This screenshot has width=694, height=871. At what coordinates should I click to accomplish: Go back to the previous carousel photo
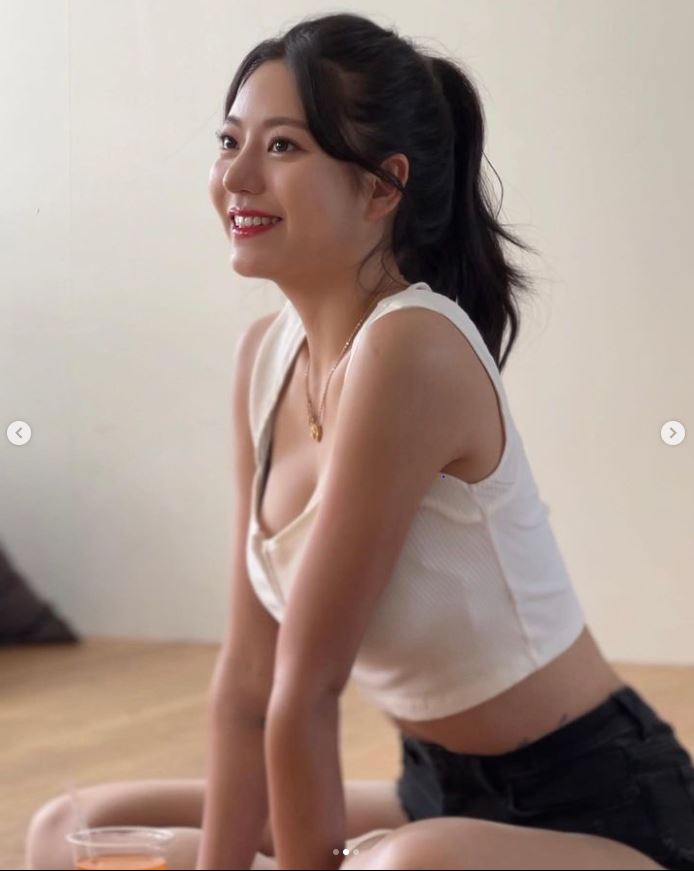[x=19, y=433]
